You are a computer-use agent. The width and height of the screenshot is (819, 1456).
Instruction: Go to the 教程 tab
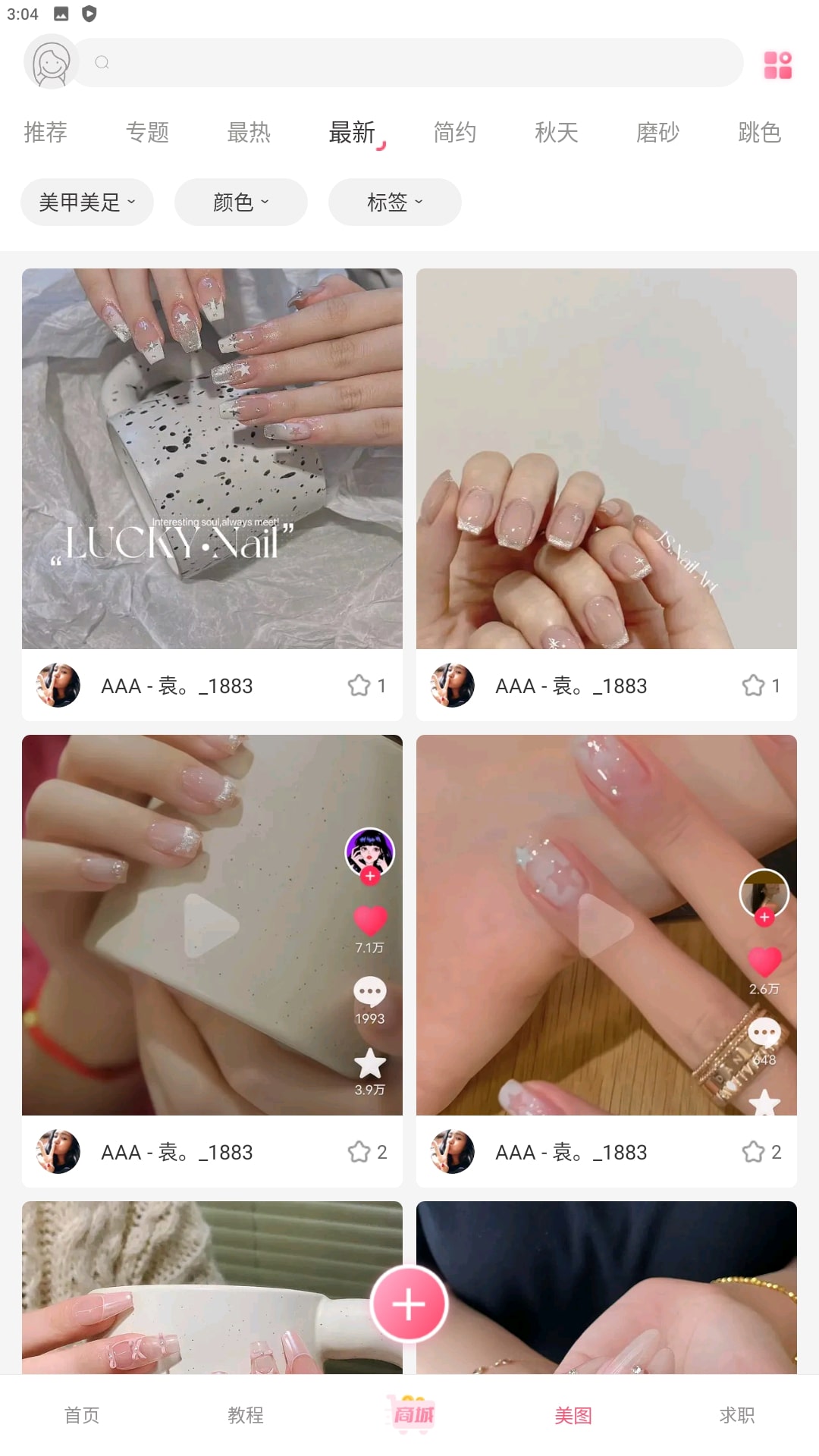click(x=246, y=1415)
